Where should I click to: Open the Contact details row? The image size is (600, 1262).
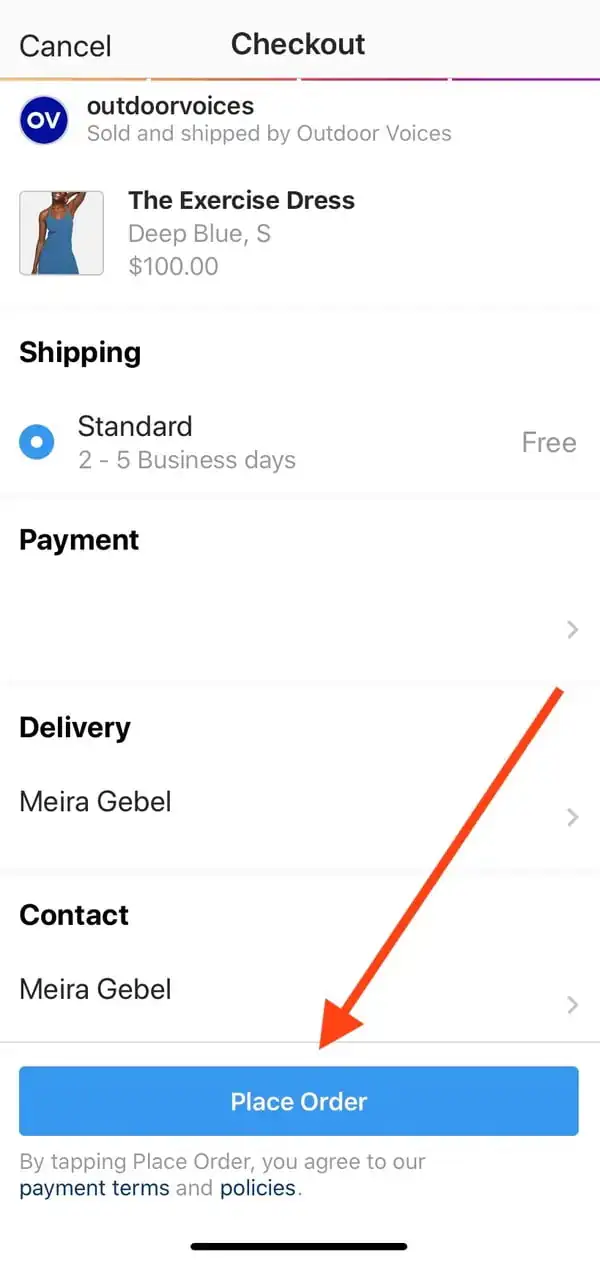[300, 991]
